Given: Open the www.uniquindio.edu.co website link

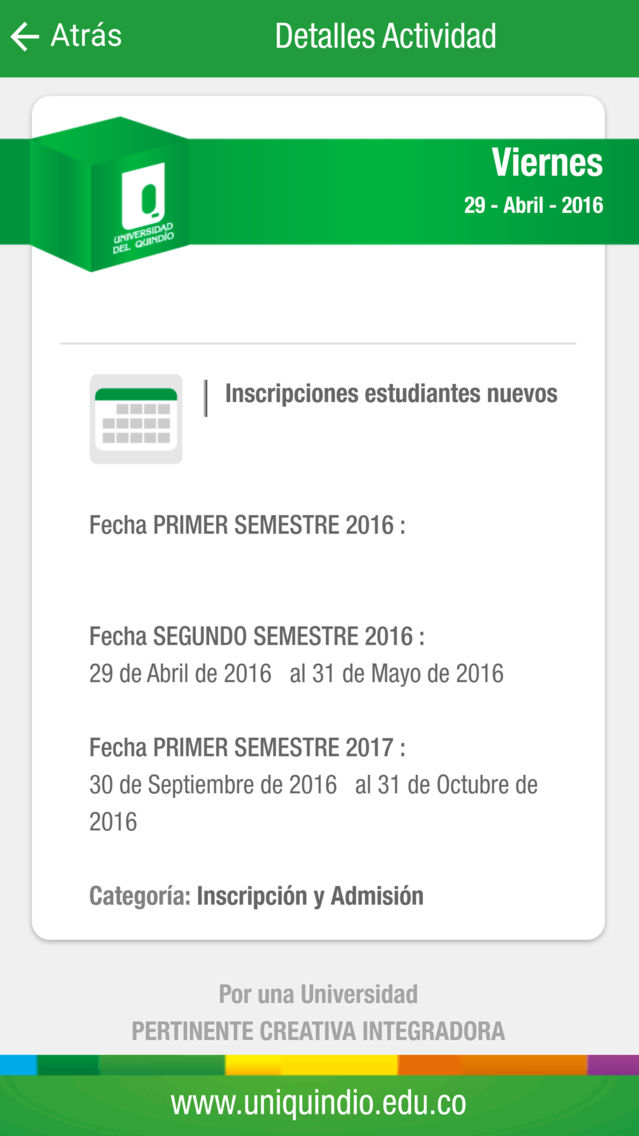Looking at the screenshot, I should [319, 1103].
